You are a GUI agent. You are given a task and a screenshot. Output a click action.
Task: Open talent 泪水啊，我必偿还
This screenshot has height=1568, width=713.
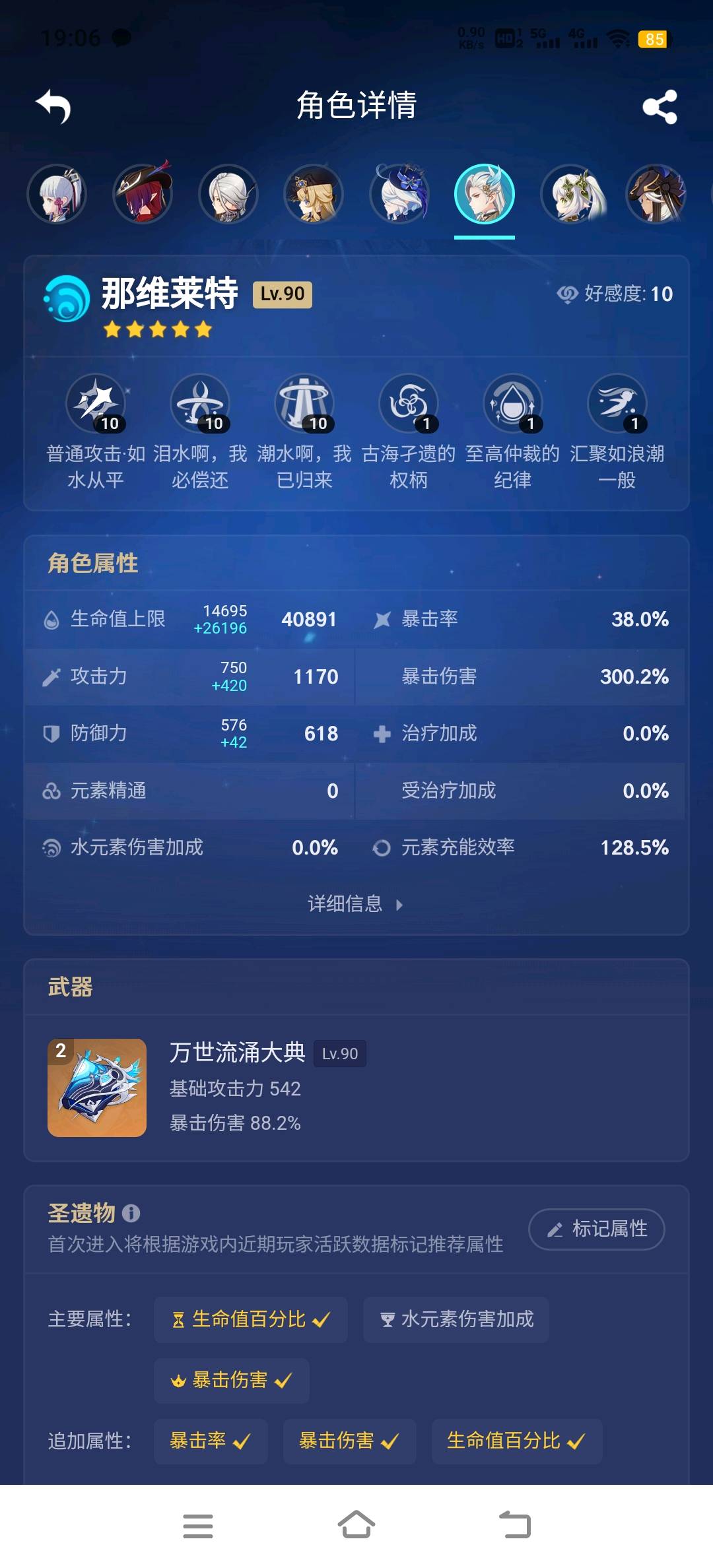[x=200, y=404]
